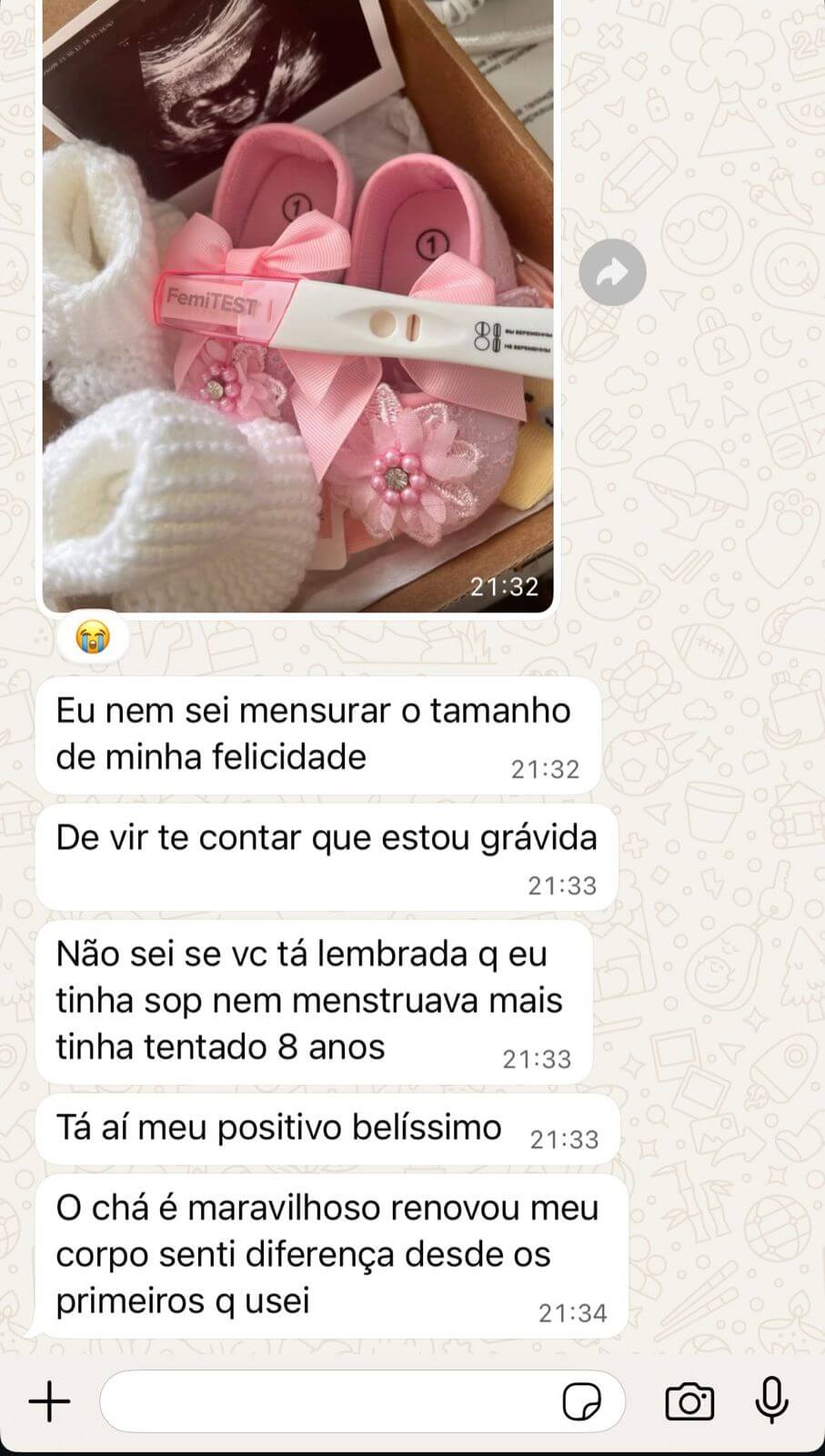The width and height of the screenshot is (825, 1456).
Task: Open the attachment plus menu
Action: click(49, 1401)
